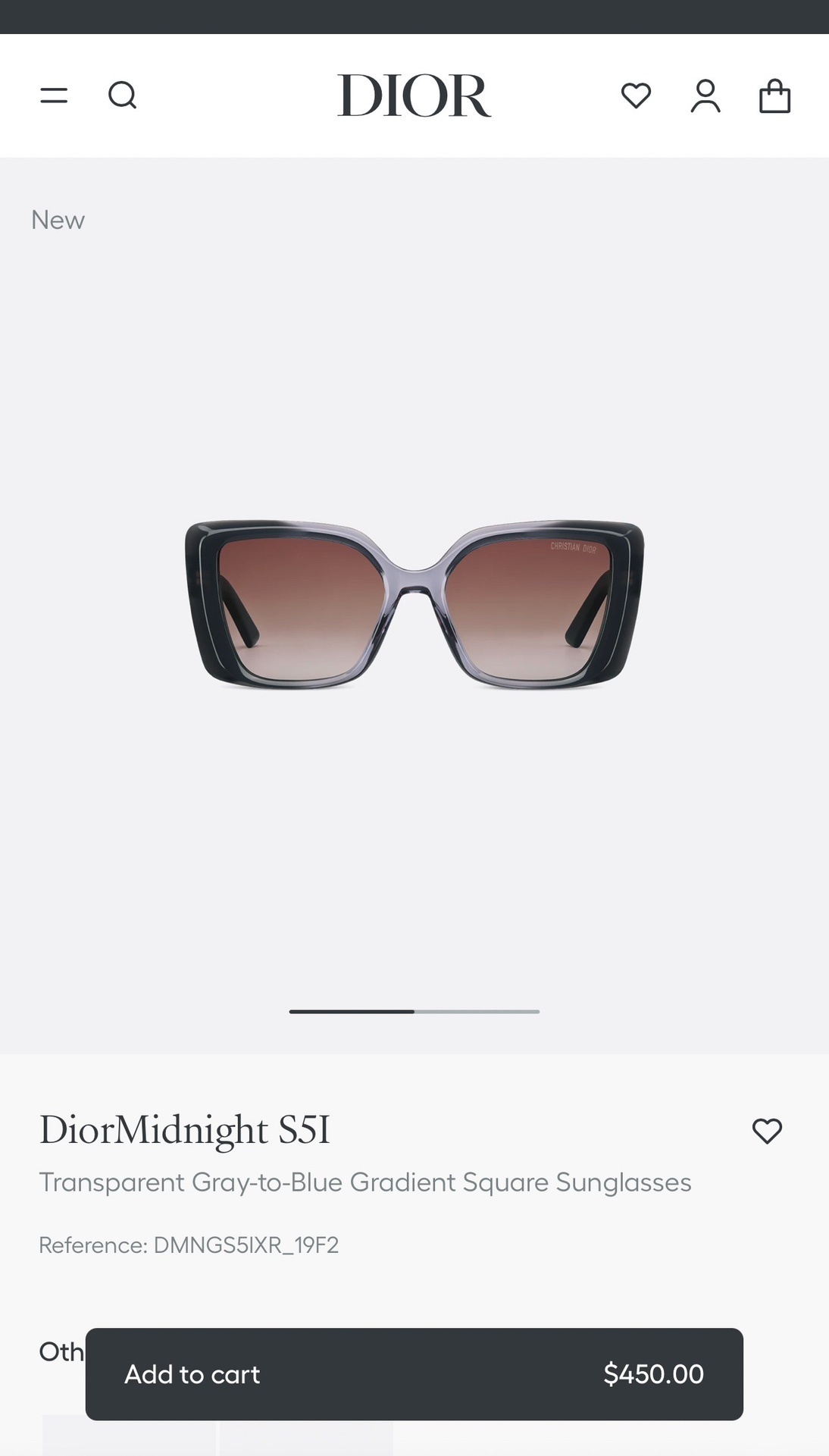Open the hamburger navigation menu
Viewport: 829px width, 1456px height.
click(53, 96)
